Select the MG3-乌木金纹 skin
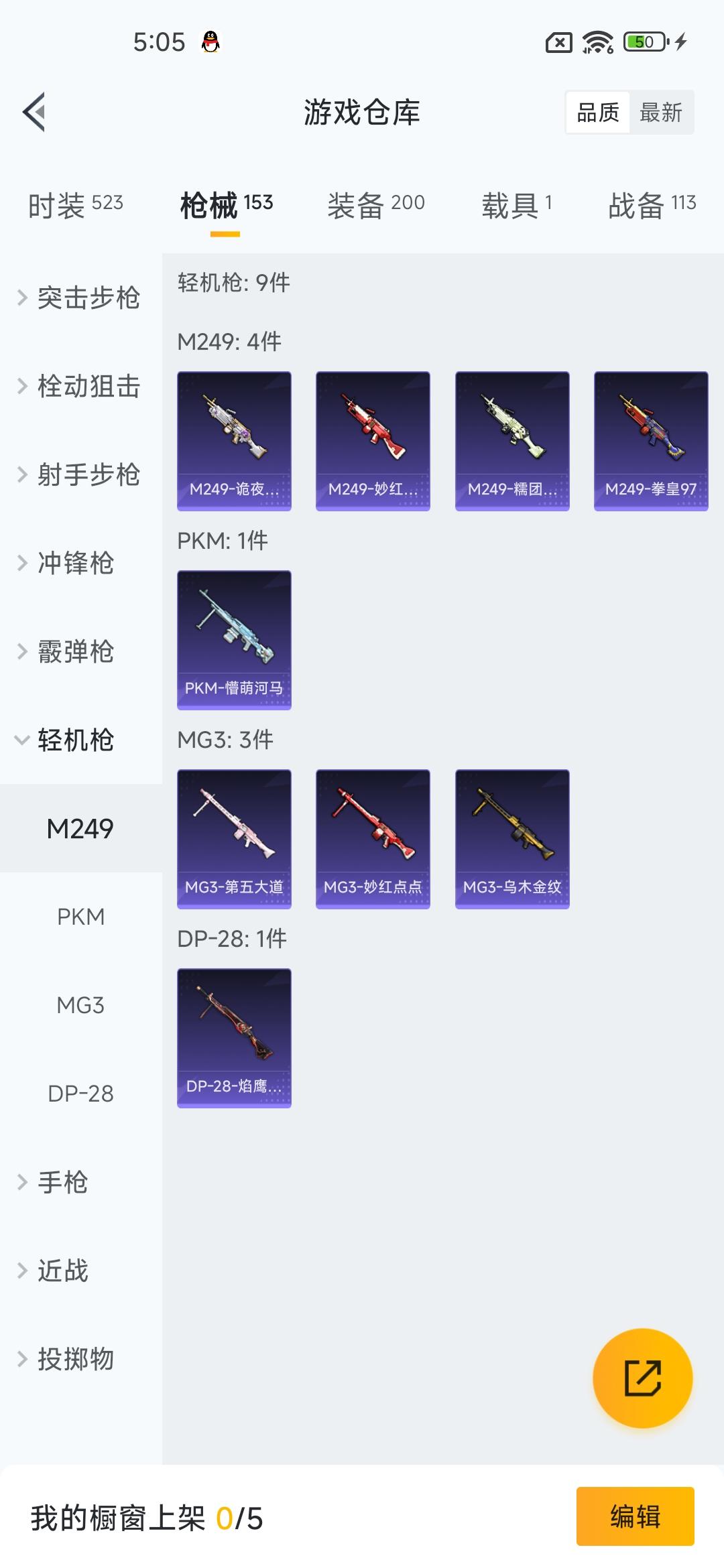Screen dimensions: 724x1568 pos(512,840)
